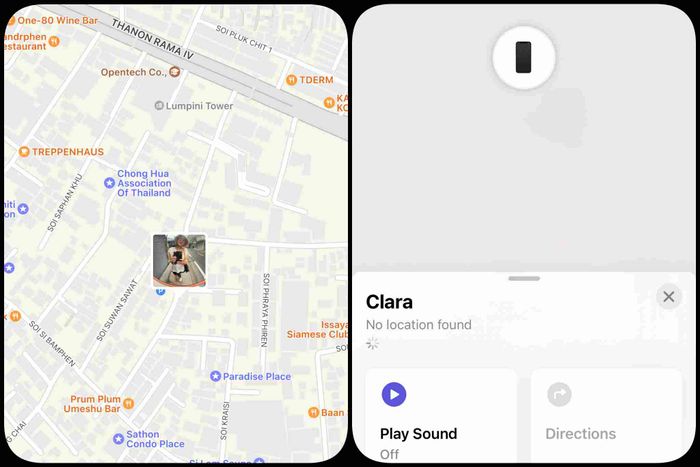
Task: Play sound on Clara's device
Action: click(x=394, y=395)
